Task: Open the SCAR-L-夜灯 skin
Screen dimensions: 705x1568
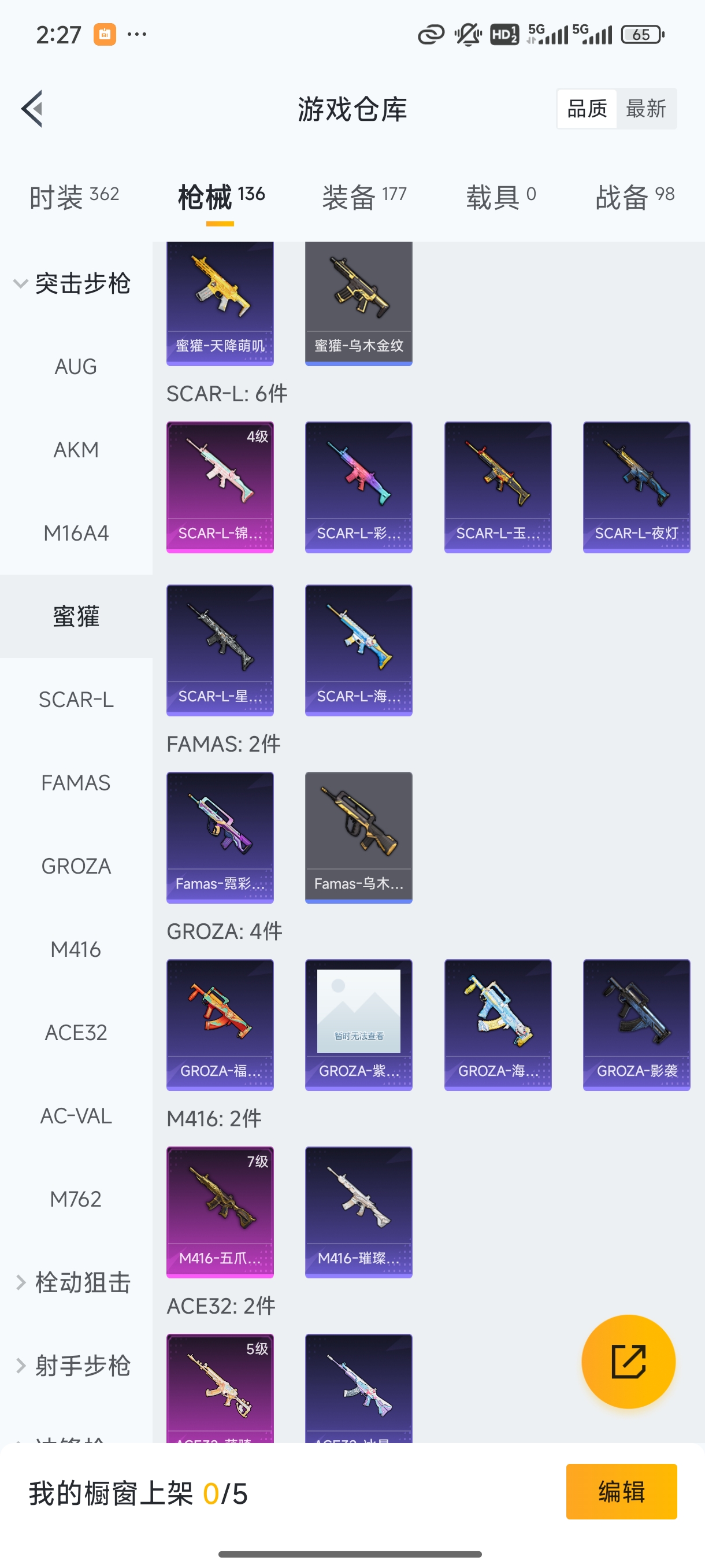Action: (636, 486)
